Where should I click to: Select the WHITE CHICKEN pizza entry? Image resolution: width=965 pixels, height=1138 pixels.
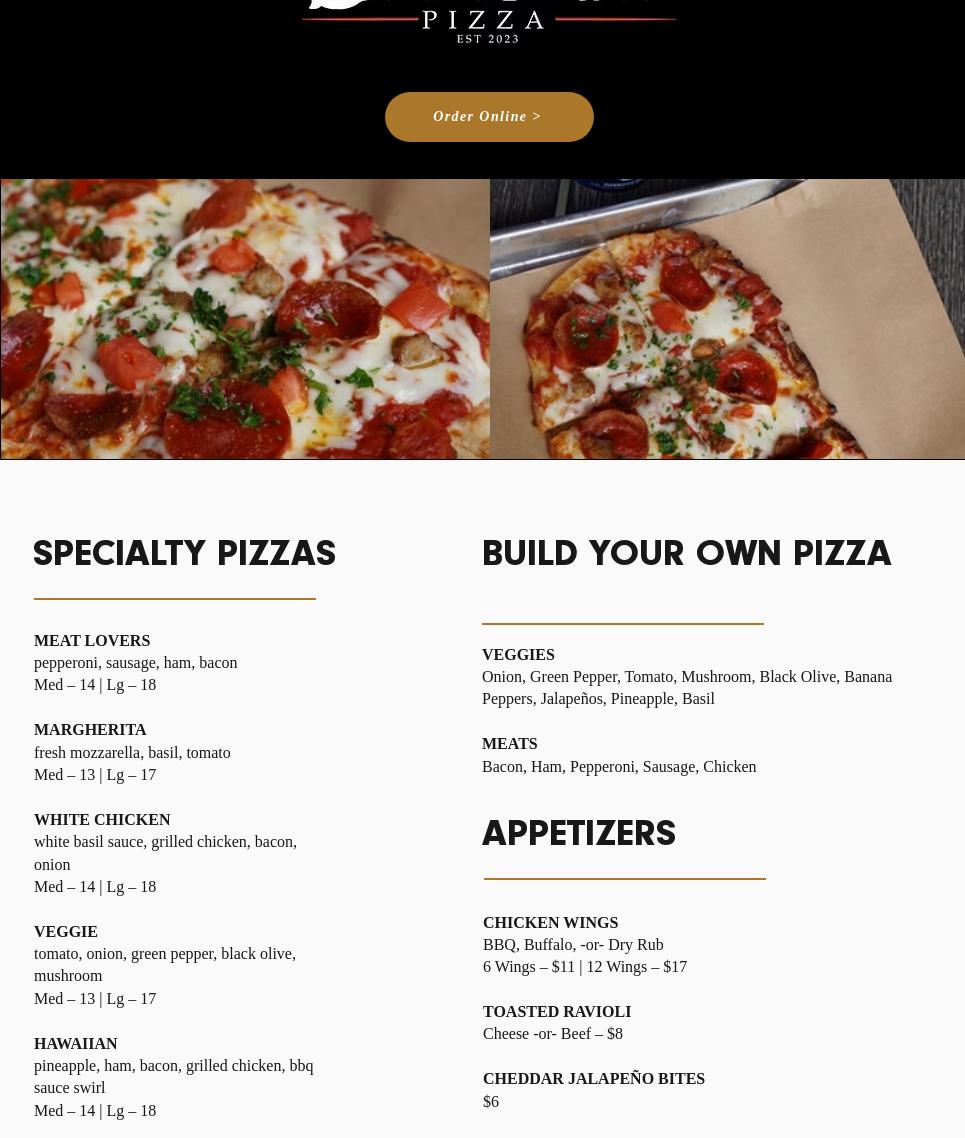[x=102, y=819]
